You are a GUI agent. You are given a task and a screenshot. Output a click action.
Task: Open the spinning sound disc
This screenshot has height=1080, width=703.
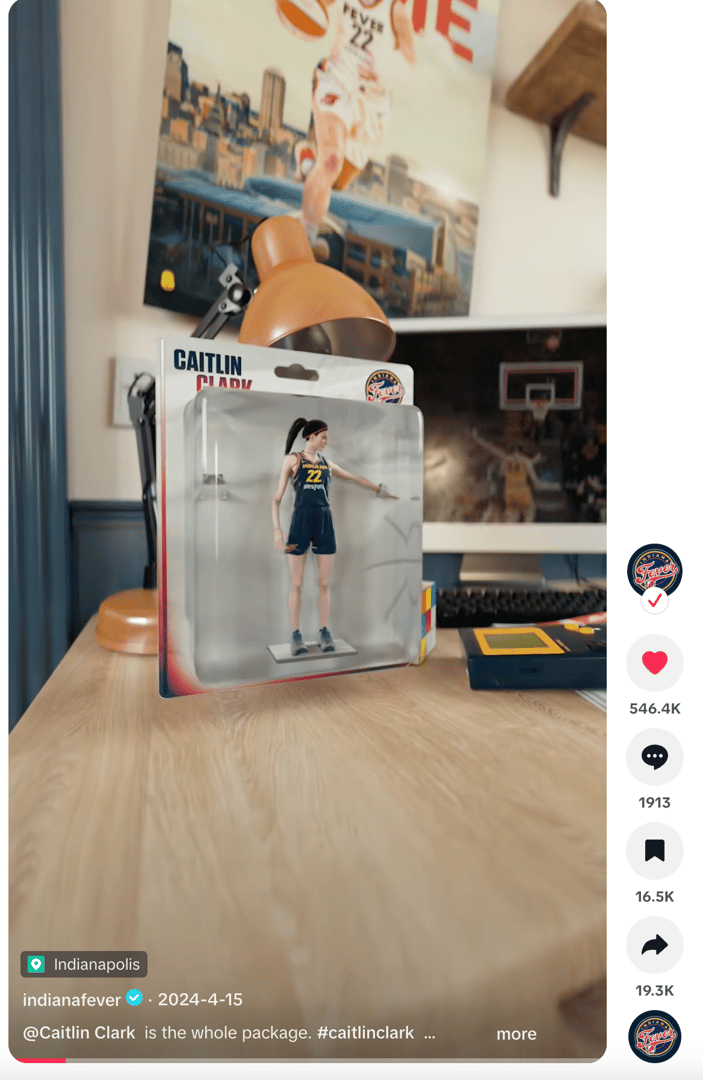coord(654,1036)
